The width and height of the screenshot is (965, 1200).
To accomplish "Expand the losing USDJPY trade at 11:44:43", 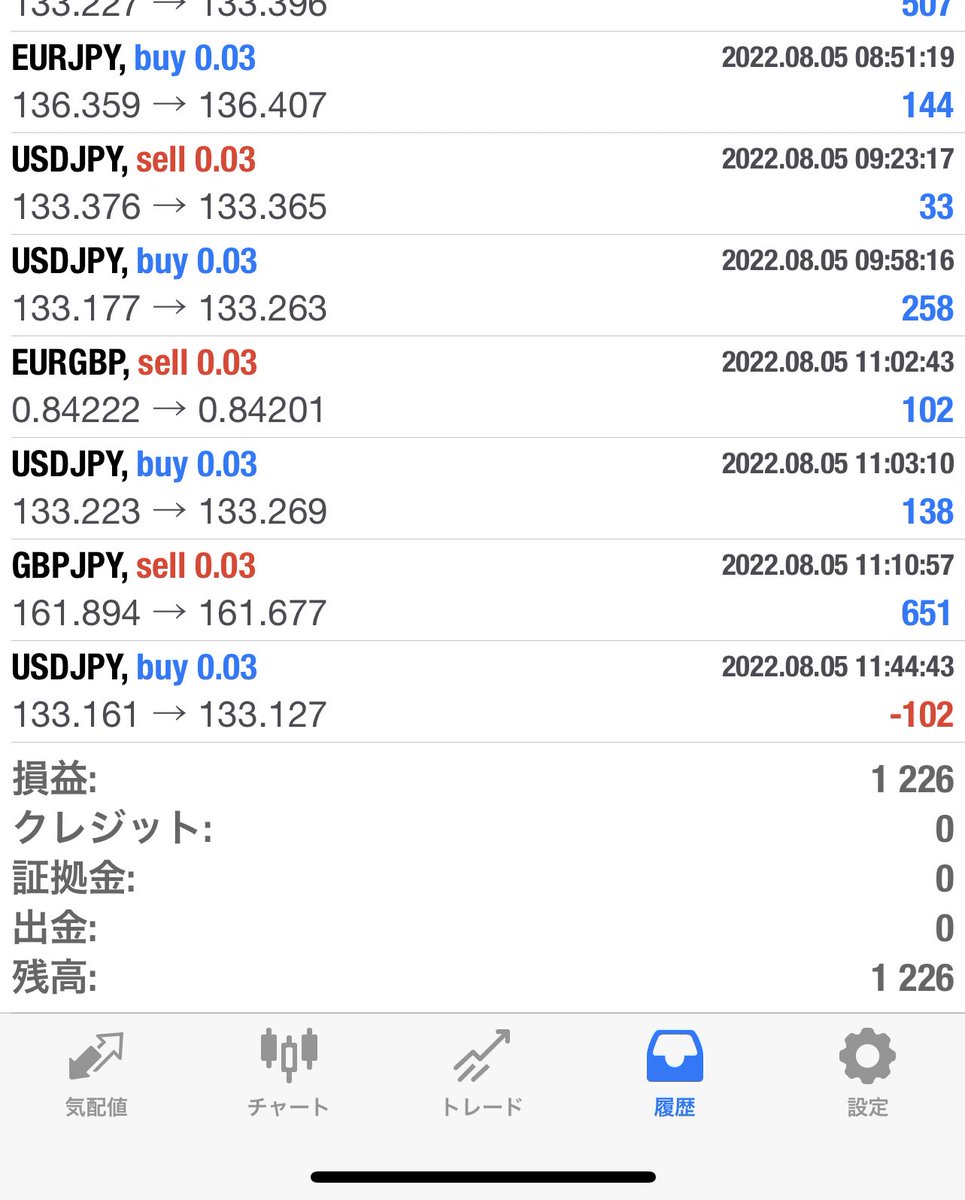I will [482, 691].
